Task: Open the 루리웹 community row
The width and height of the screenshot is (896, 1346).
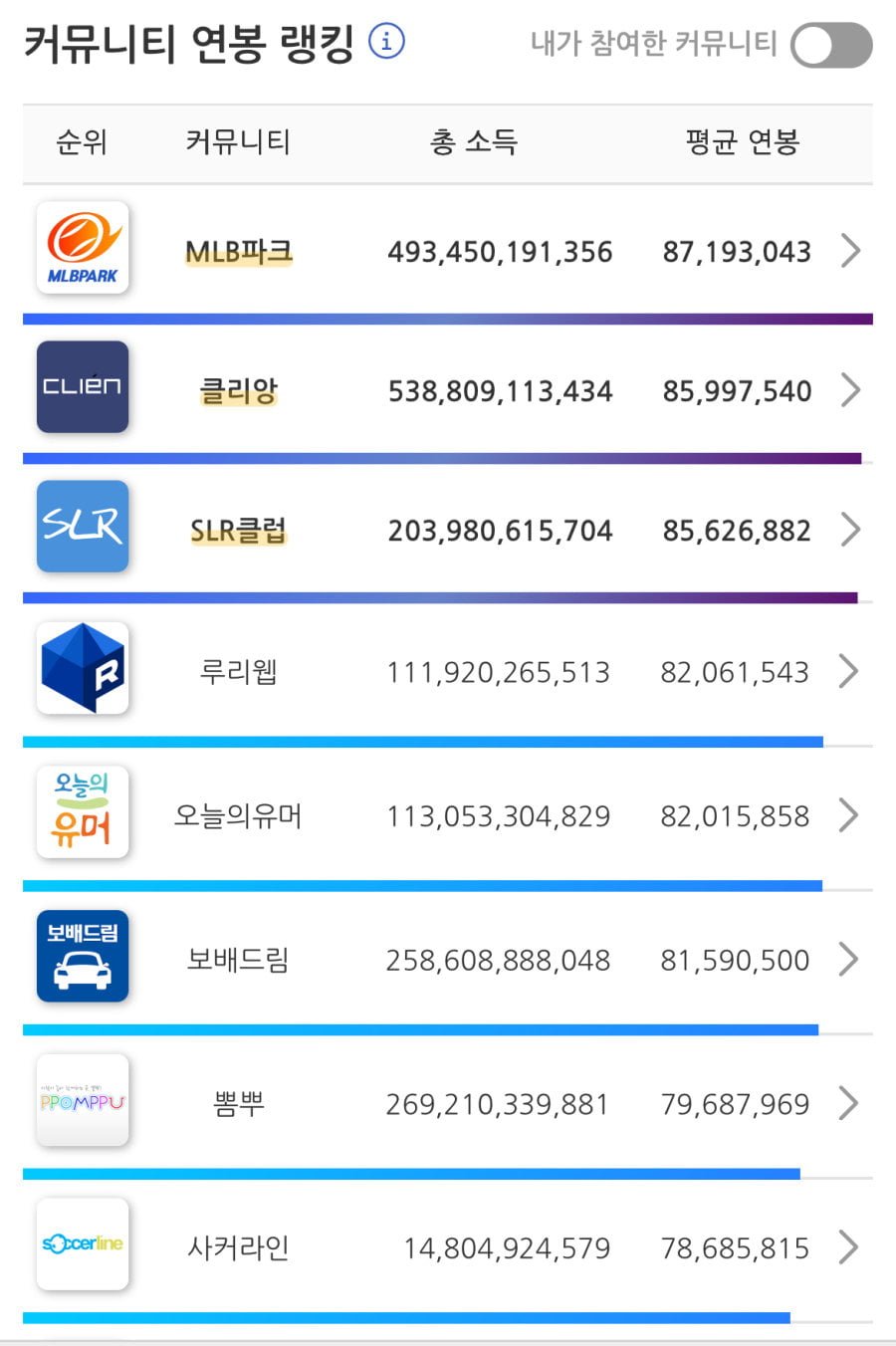Action: [x=448, y=672]
